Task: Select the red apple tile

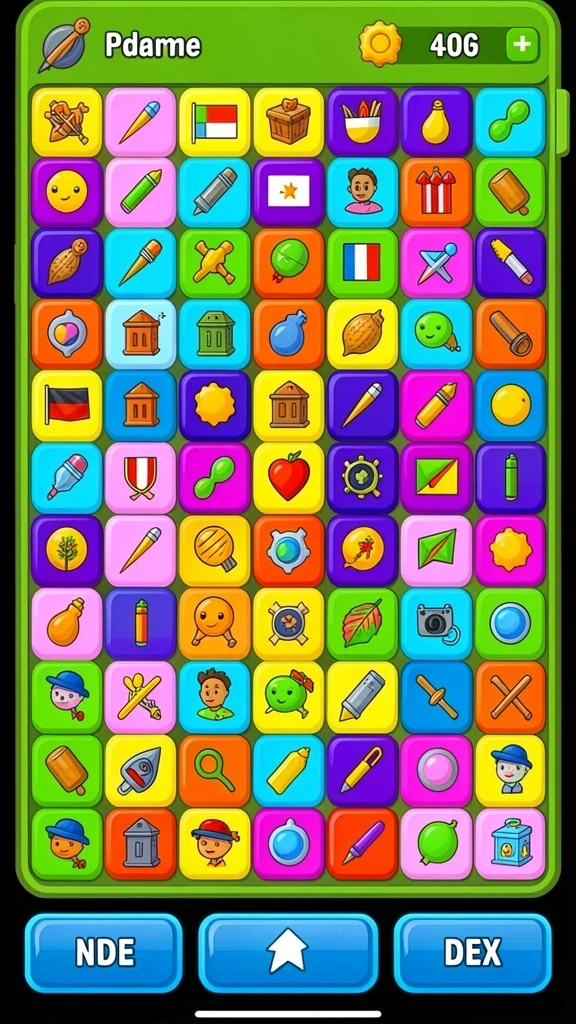Action: click(x=289, y=479)
